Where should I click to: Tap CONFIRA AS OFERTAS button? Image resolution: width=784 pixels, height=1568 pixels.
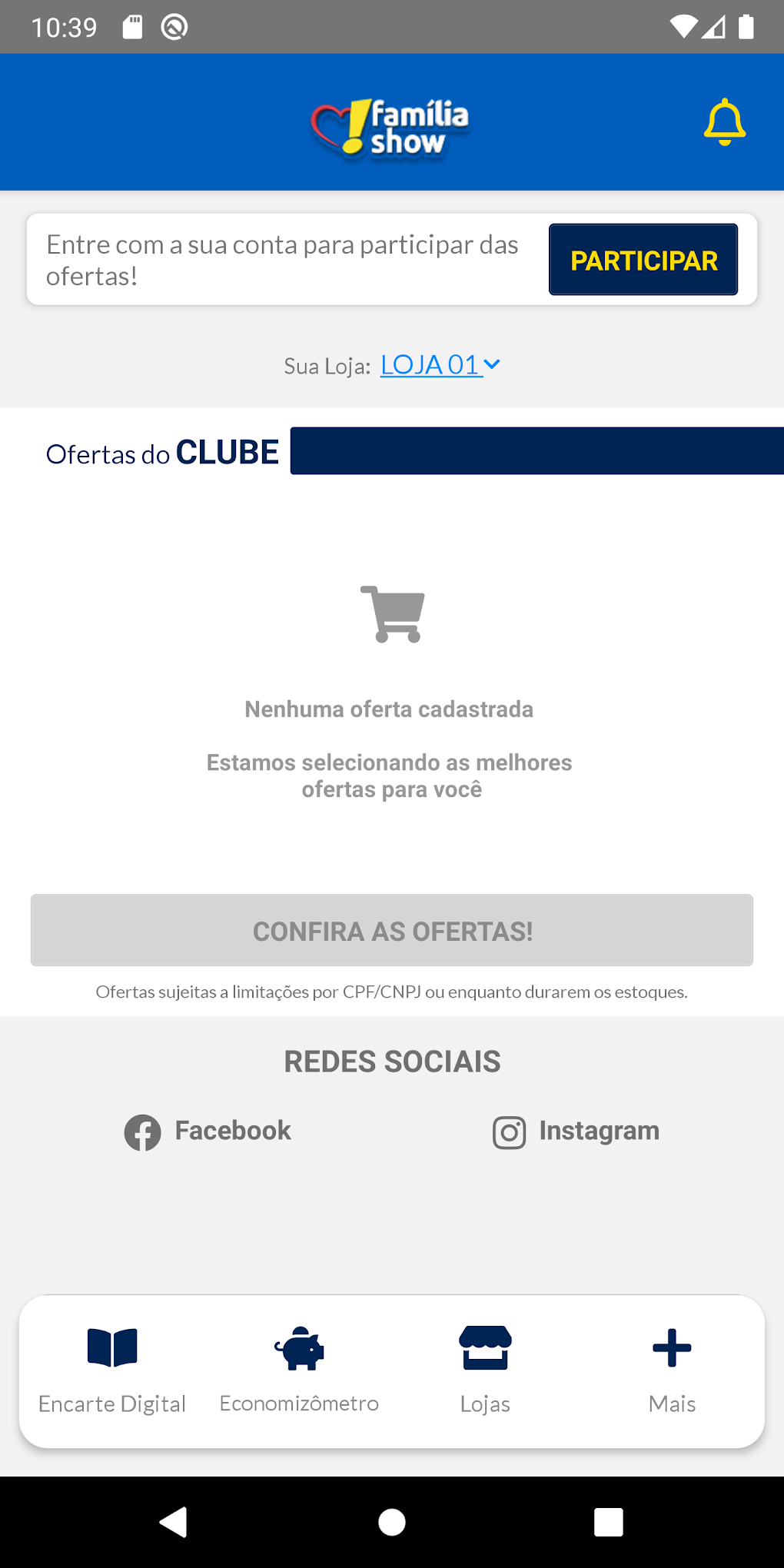(392, 930)
